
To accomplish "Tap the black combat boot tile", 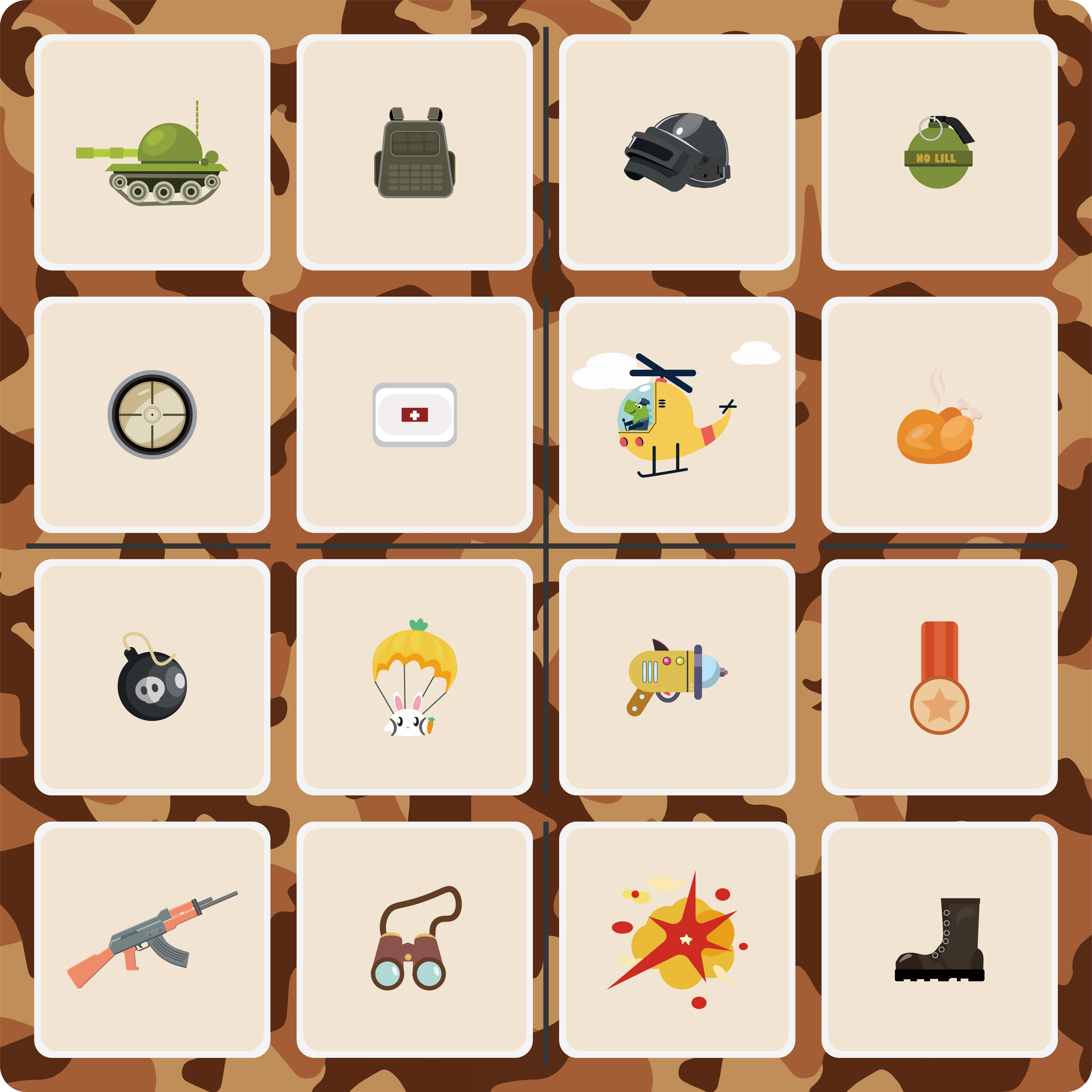I will (x=939, y=939).
